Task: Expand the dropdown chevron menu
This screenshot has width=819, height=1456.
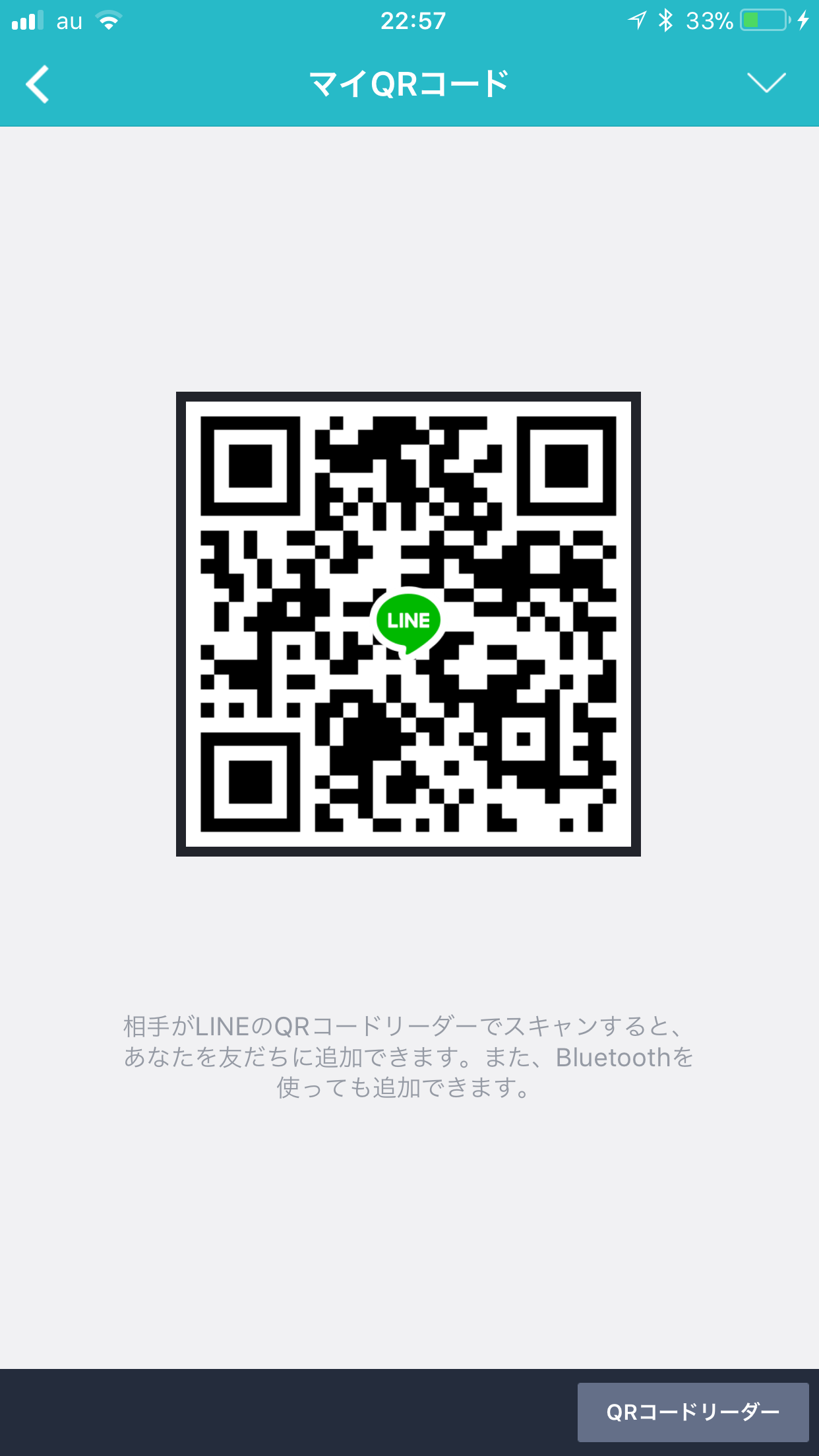Action: click(766, 83)
